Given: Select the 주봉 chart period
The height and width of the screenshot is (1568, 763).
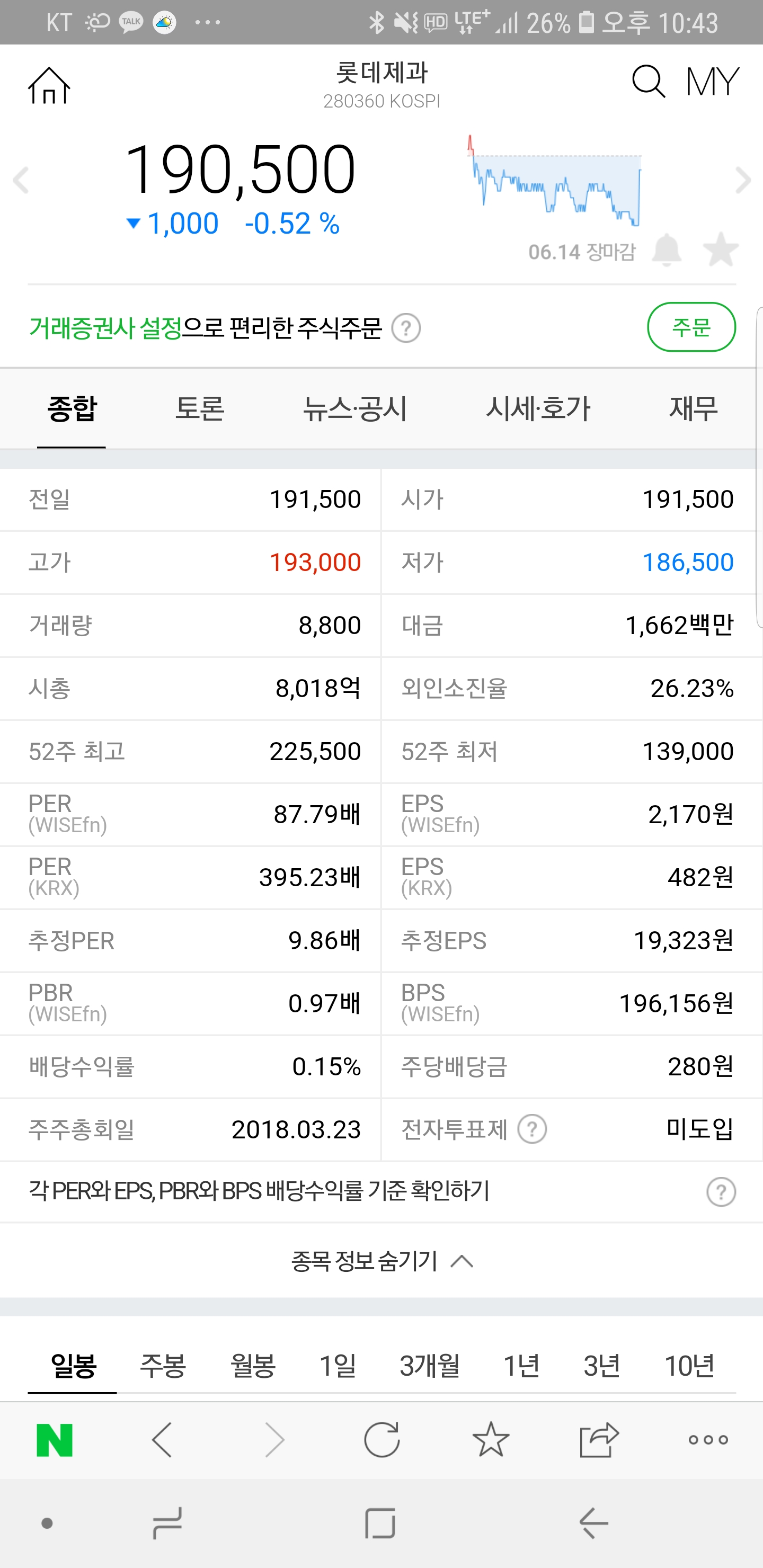Looking at the screenshot, I should [163, 1366].
